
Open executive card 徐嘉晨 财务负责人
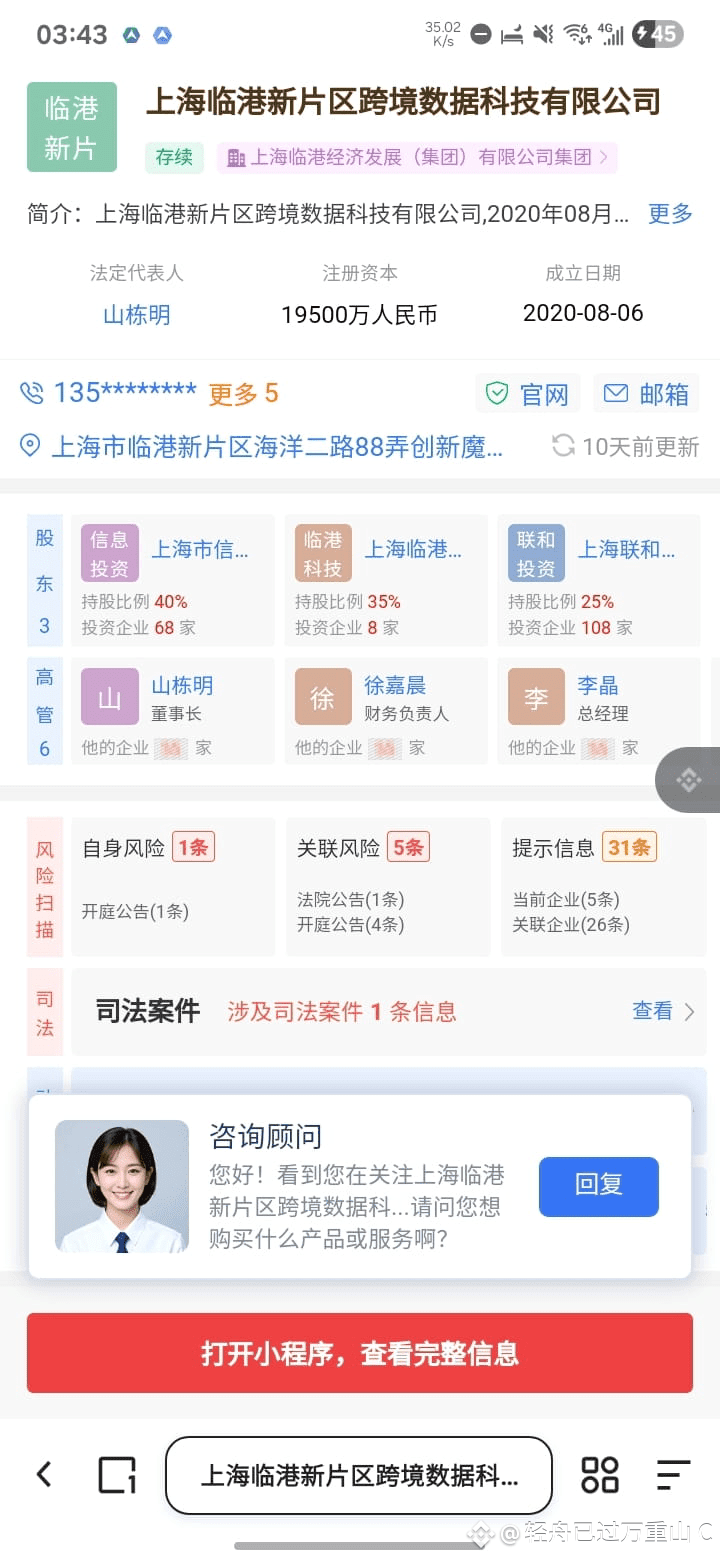386,710
